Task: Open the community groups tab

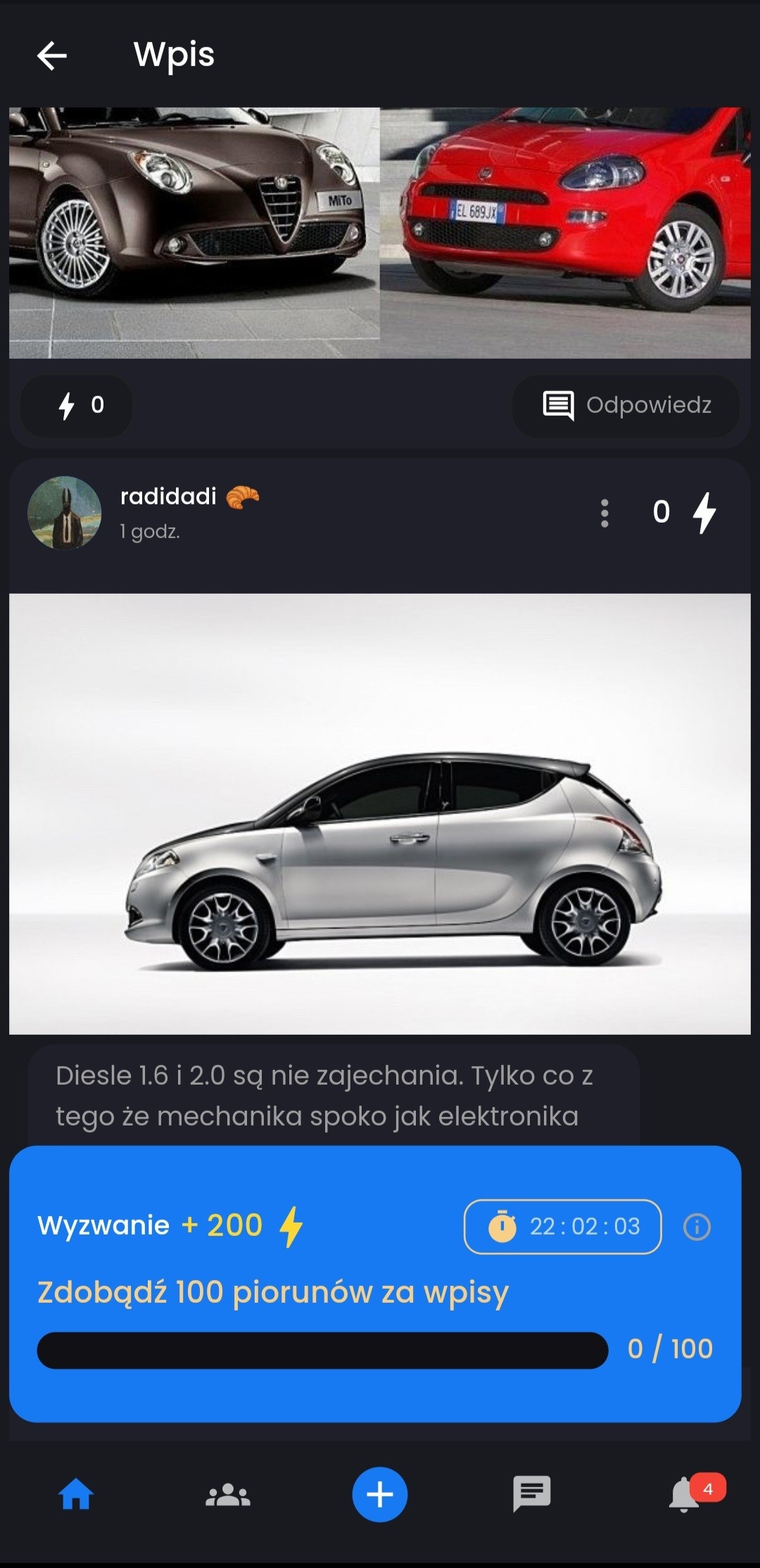Action: click(x=228, y=1494)
